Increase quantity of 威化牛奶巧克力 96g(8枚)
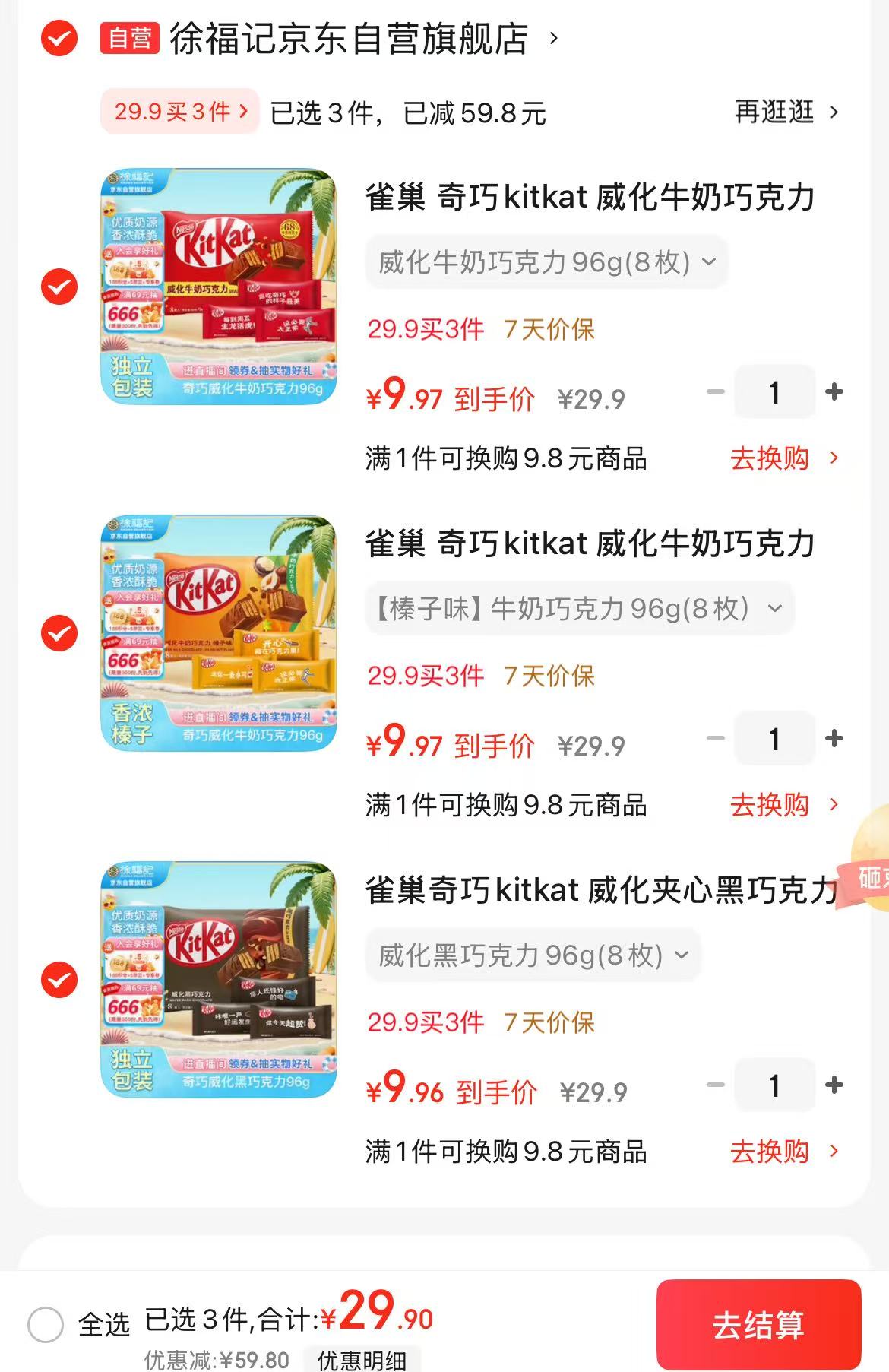Viewport: 889px width, 1372px height. point(834,392)
